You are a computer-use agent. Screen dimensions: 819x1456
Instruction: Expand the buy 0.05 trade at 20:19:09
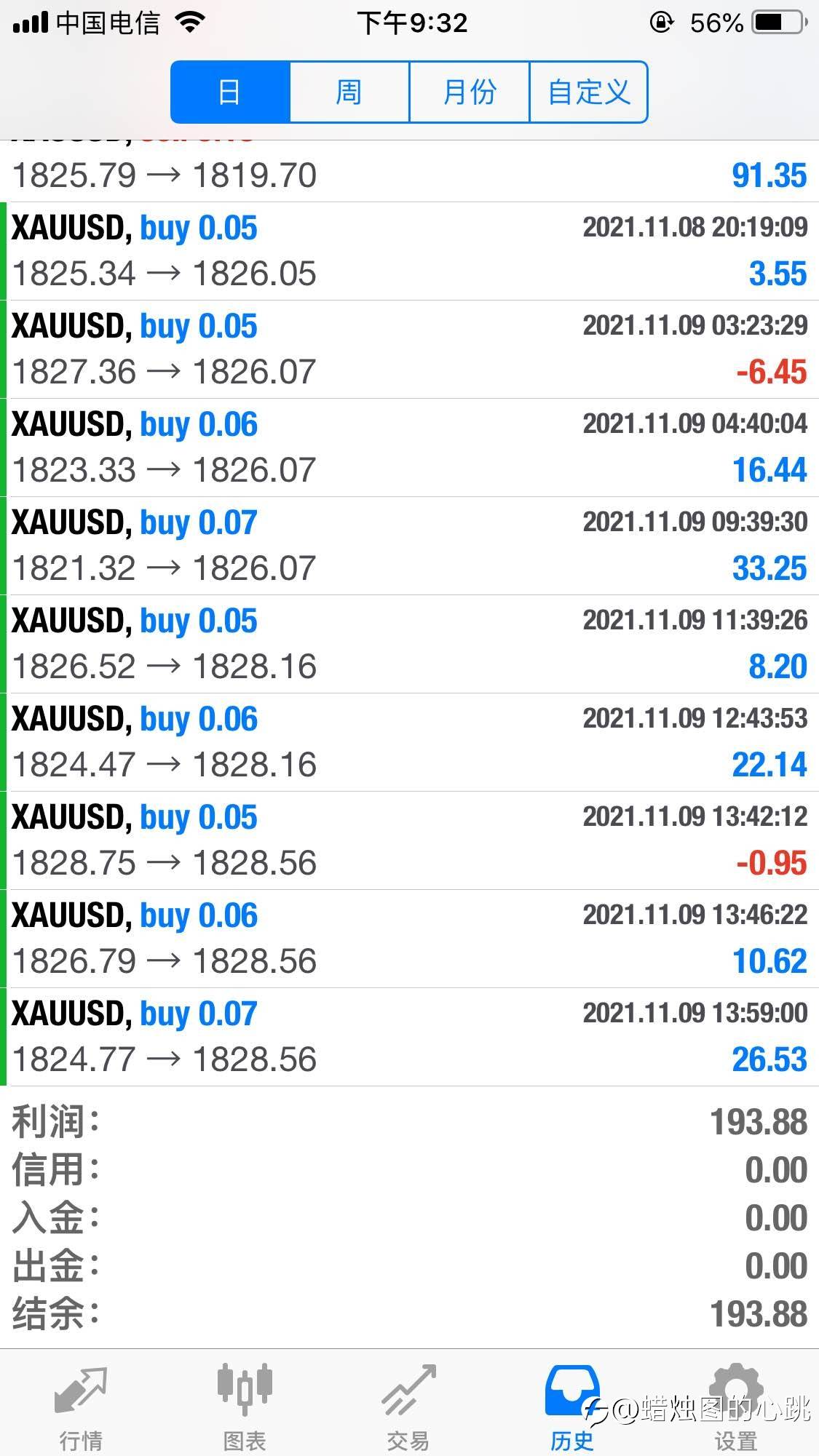coord(409,251)
